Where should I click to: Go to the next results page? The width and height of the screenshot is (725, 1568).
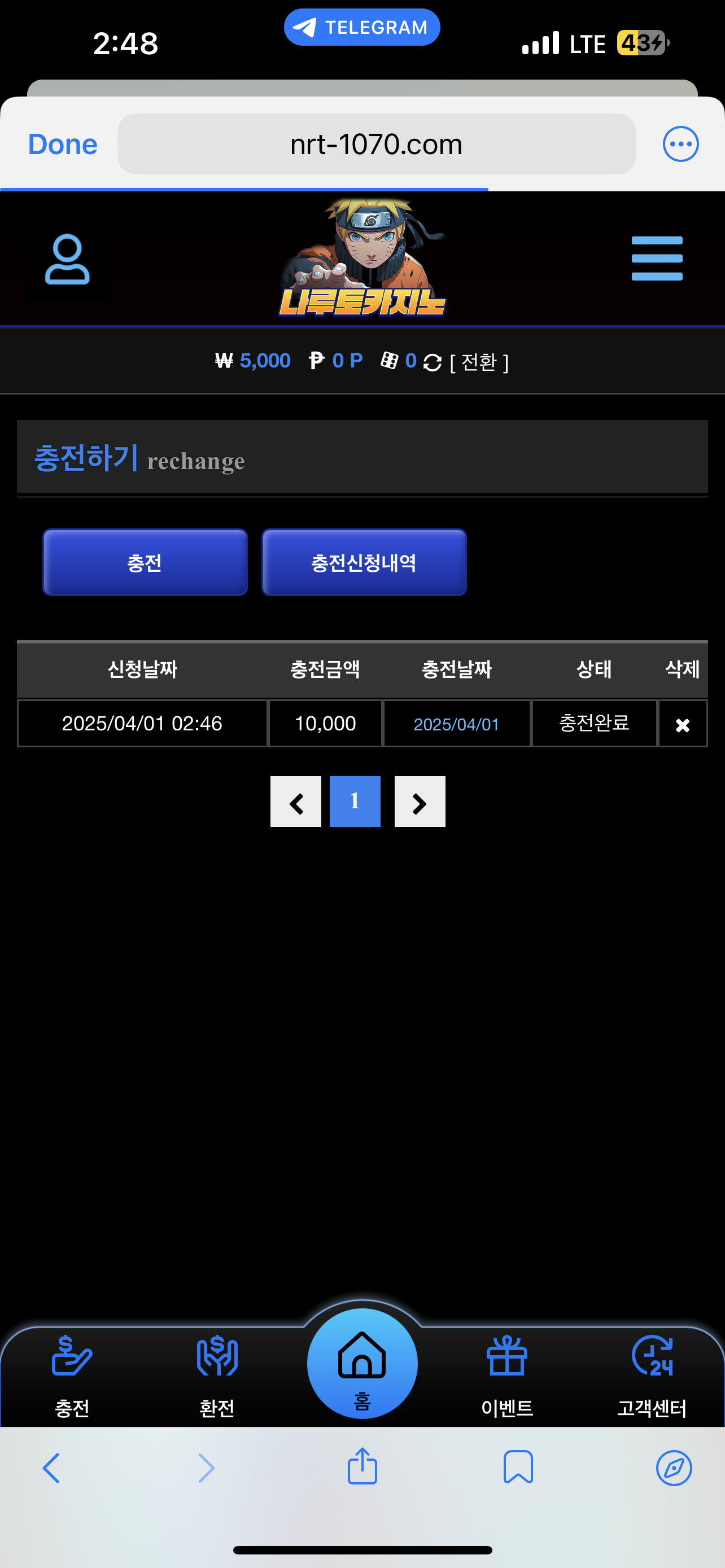coord(420,802)
